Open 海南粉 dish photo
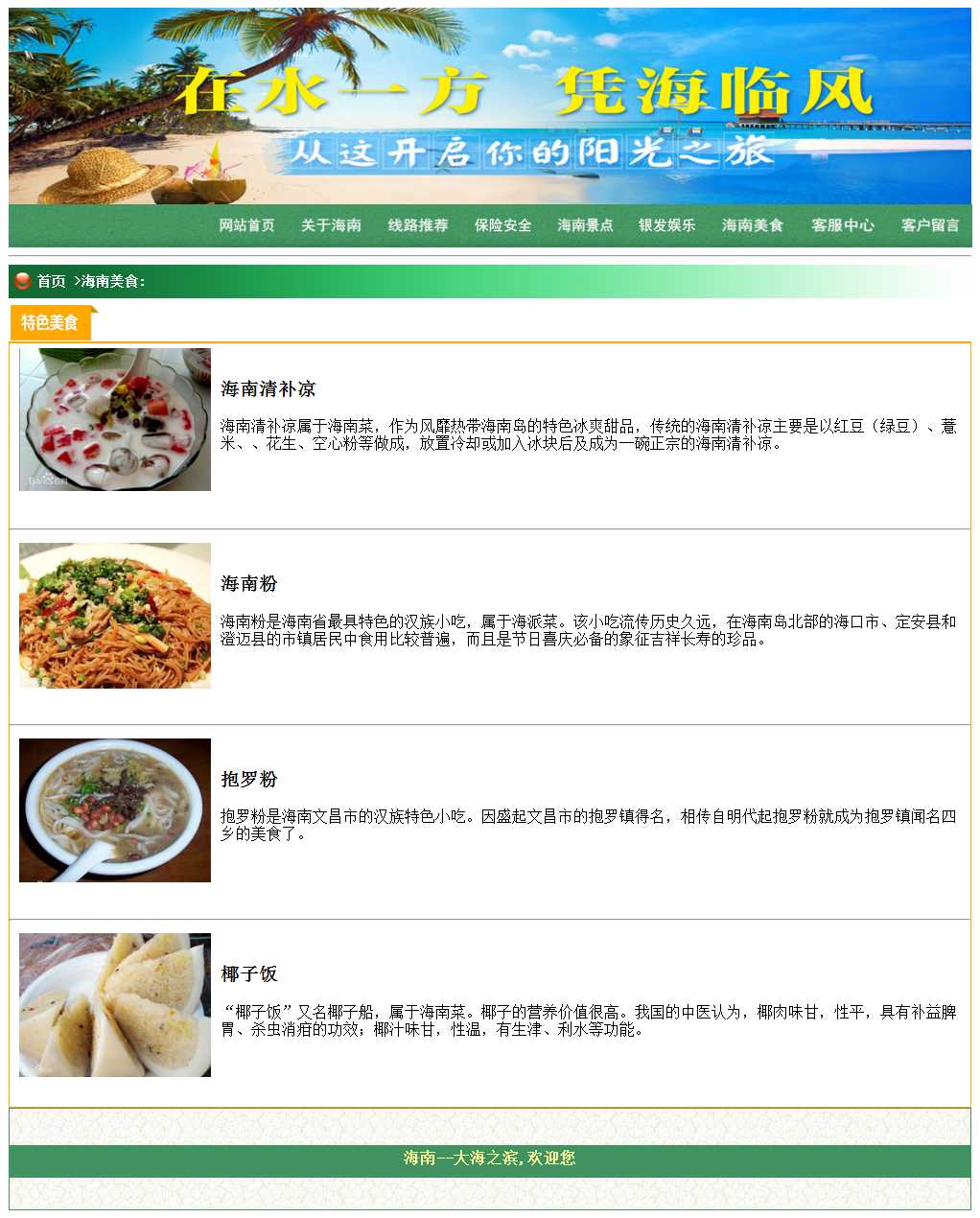 coord(115,616)
